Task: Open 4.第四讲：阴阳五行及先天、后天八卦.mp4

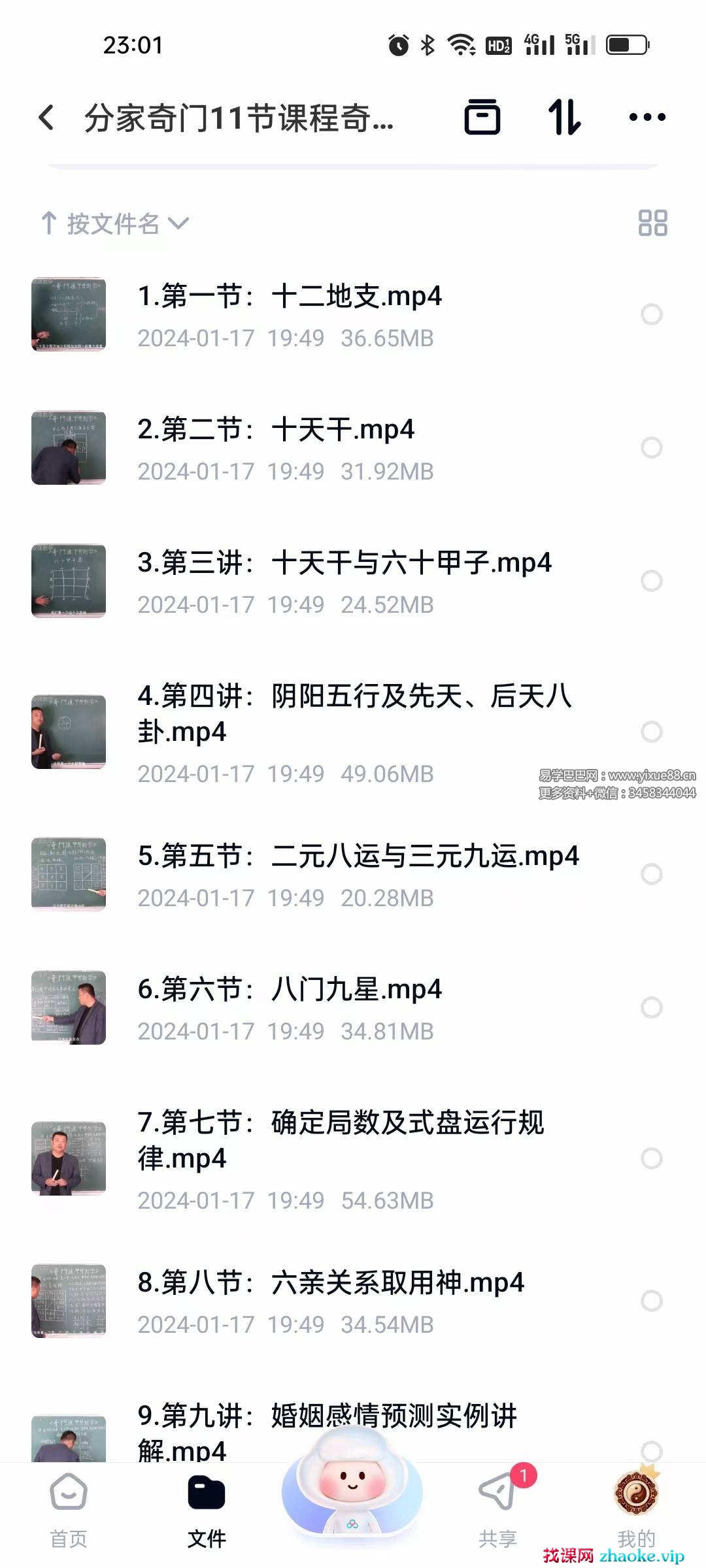Action: point(354,713)
